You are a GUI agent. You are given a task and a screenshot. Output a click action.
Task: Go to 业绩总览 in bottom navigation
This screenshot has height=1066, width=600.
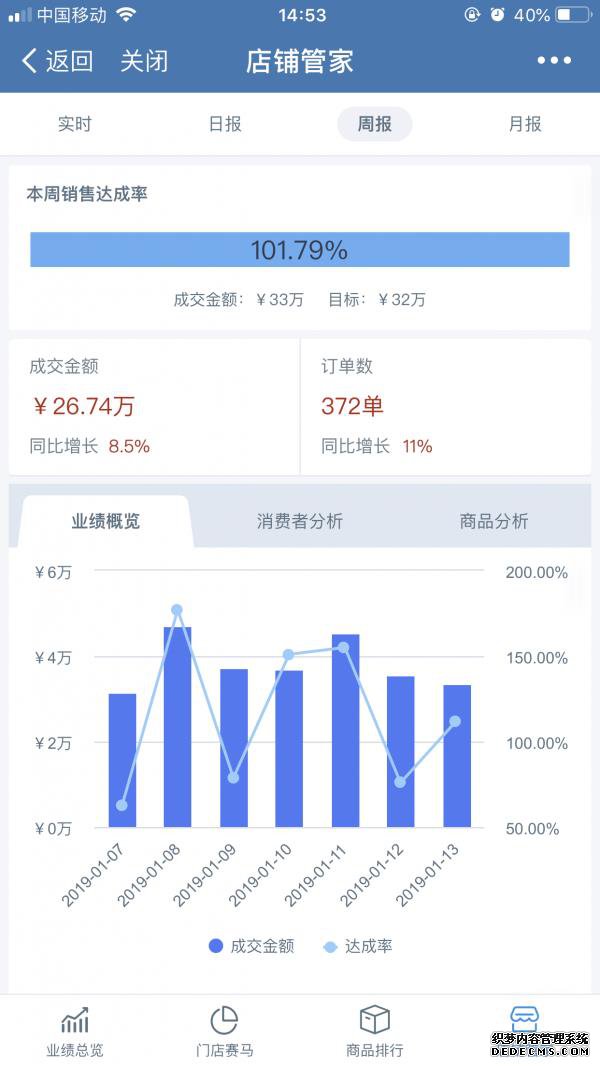(75, 1030)
